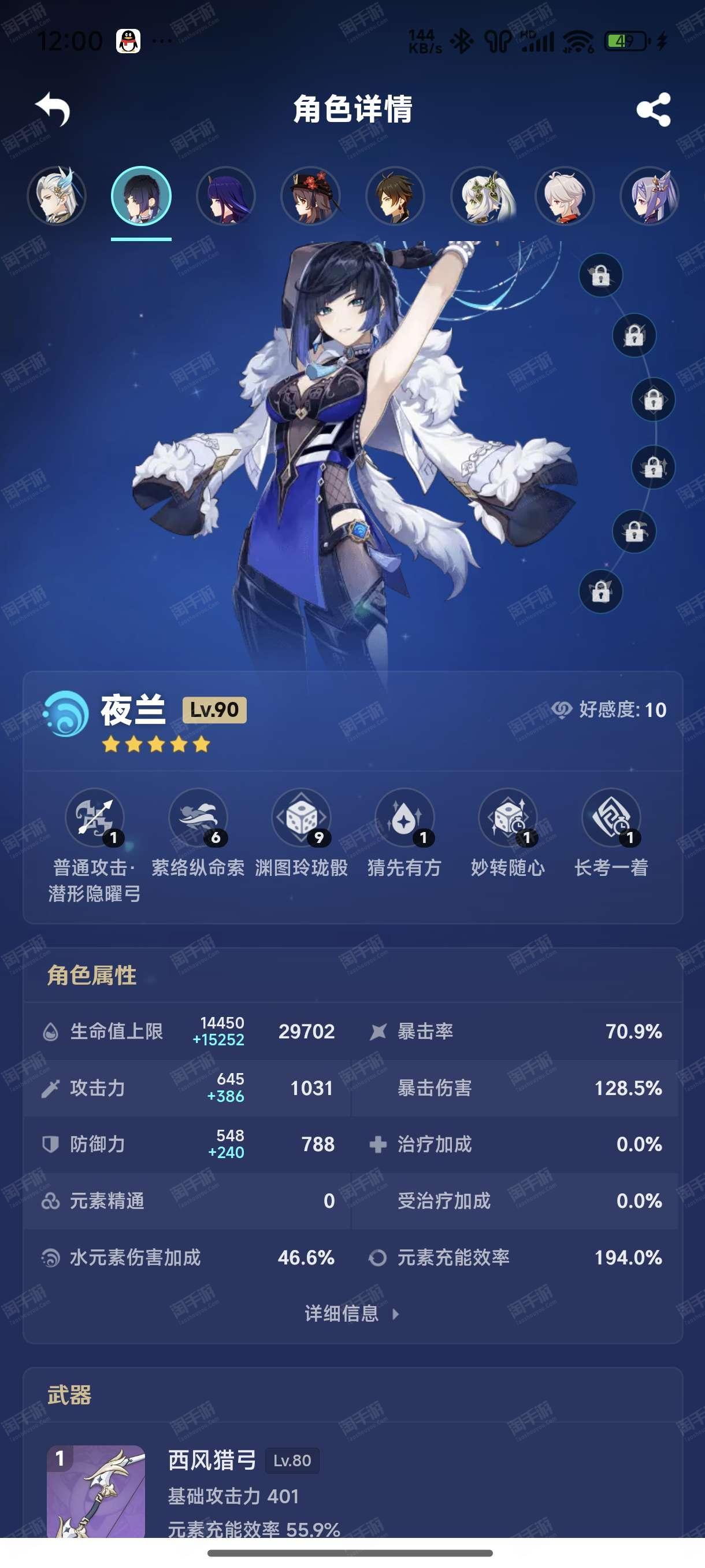Open talent 渊图玲珑骰 details
The image size is (705, 1568).
point(301,833)
